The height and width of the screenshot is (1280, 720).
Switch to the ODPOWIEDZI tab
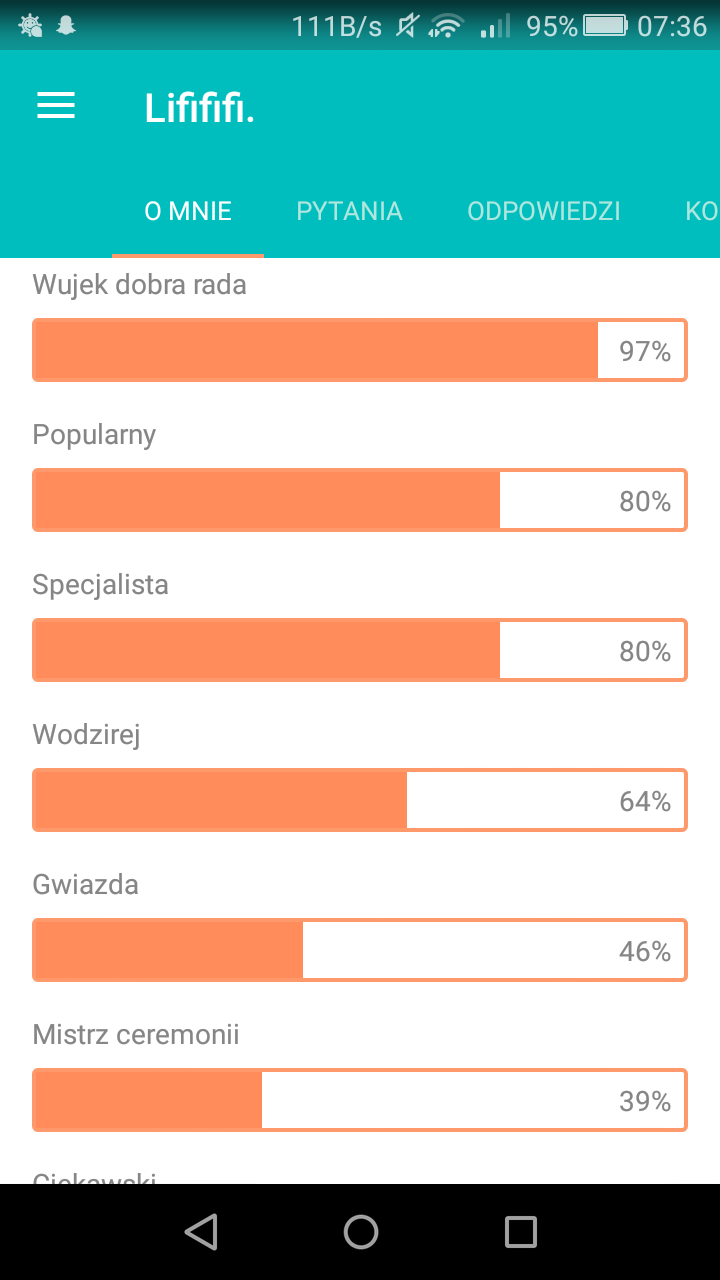point(544,211)
